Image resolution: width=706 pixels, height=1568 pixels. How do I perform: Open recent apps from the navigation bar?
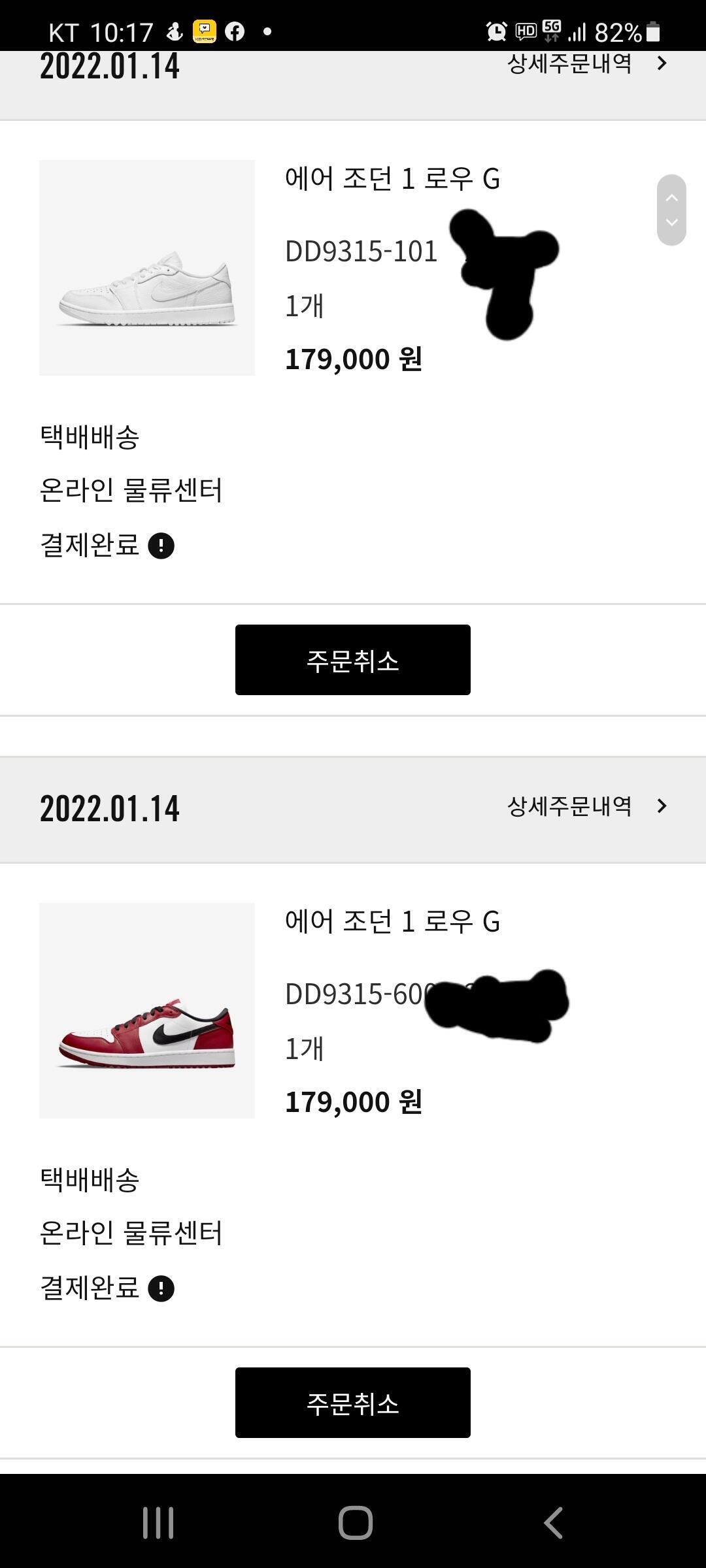[158, 1523]
